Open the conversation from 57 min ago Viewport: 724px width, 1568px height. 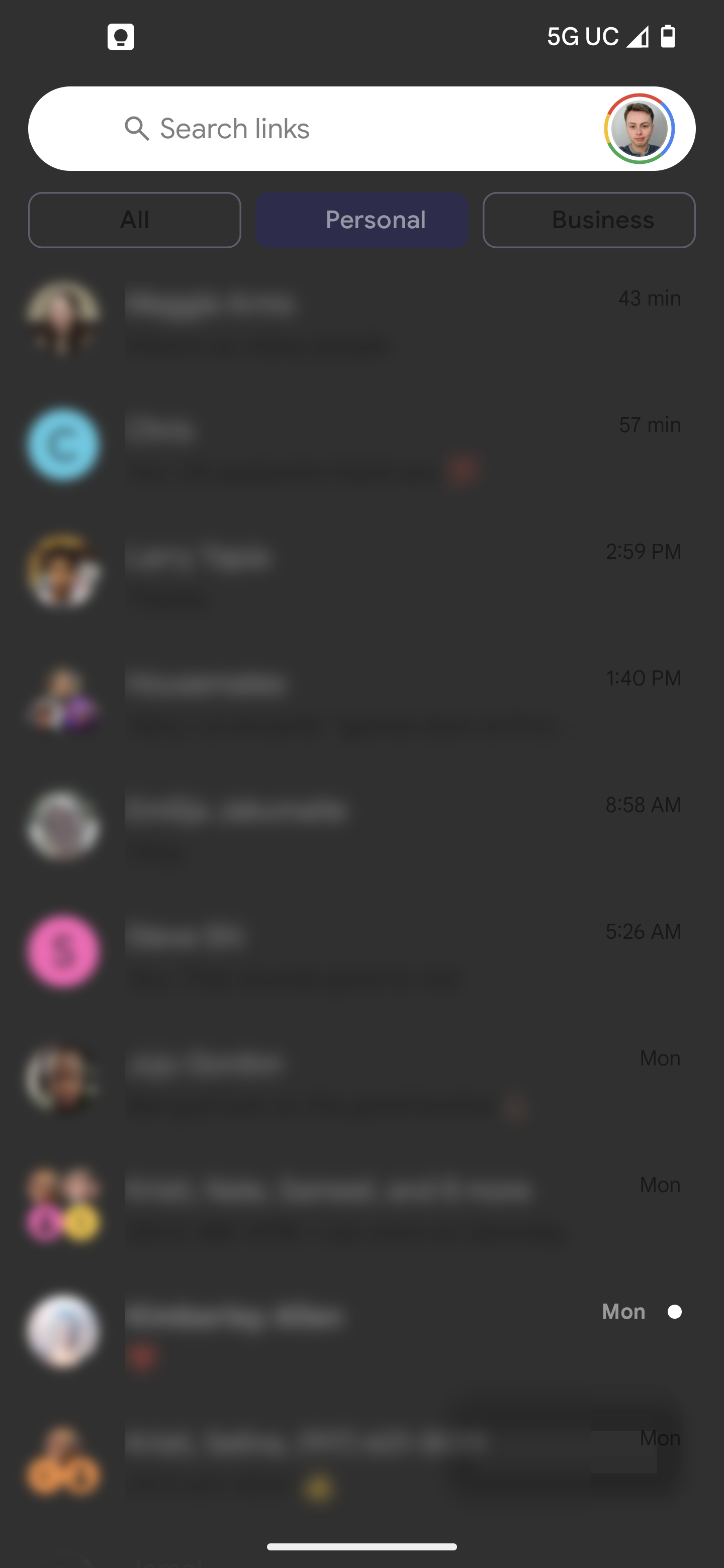pos(361,446)
